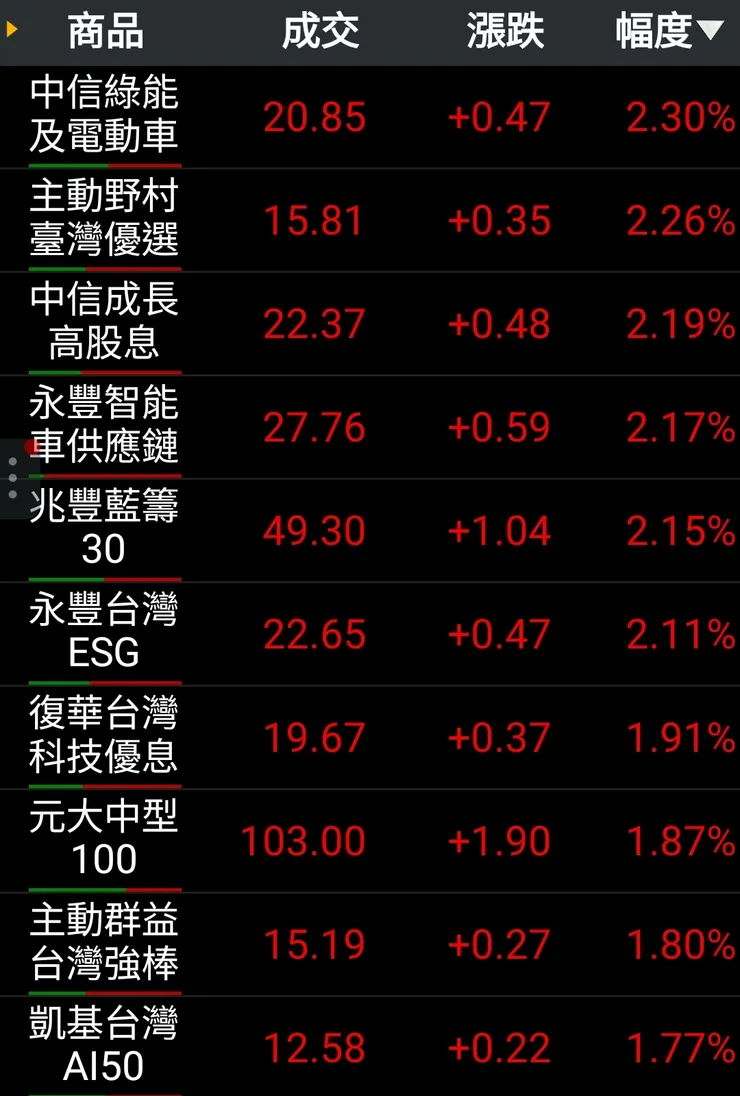Tap the 商品 column header
The width and height of the screenshot is (740, 1096).
pyautogui.click(x=105, y=32)
